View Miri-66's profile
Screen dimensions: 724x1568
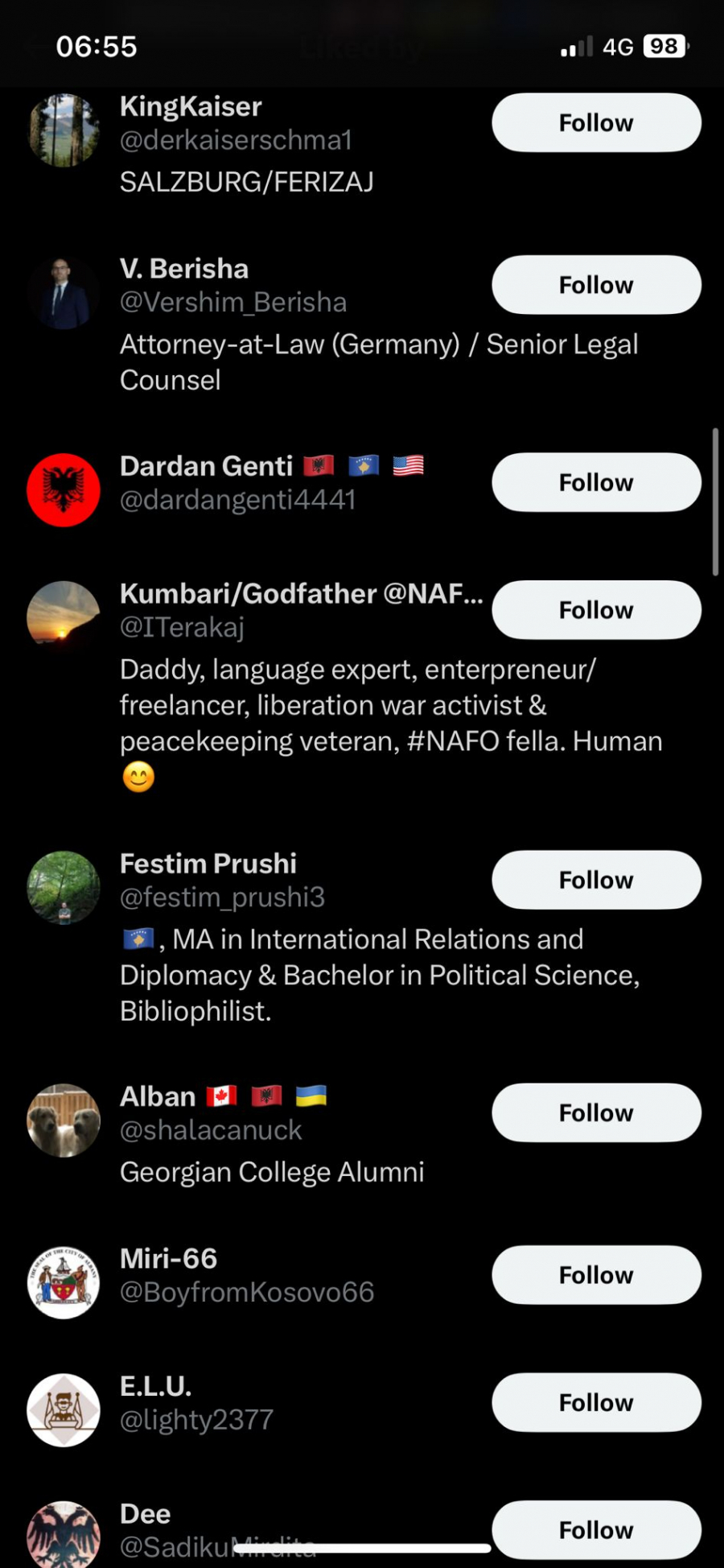point(168,1259)
